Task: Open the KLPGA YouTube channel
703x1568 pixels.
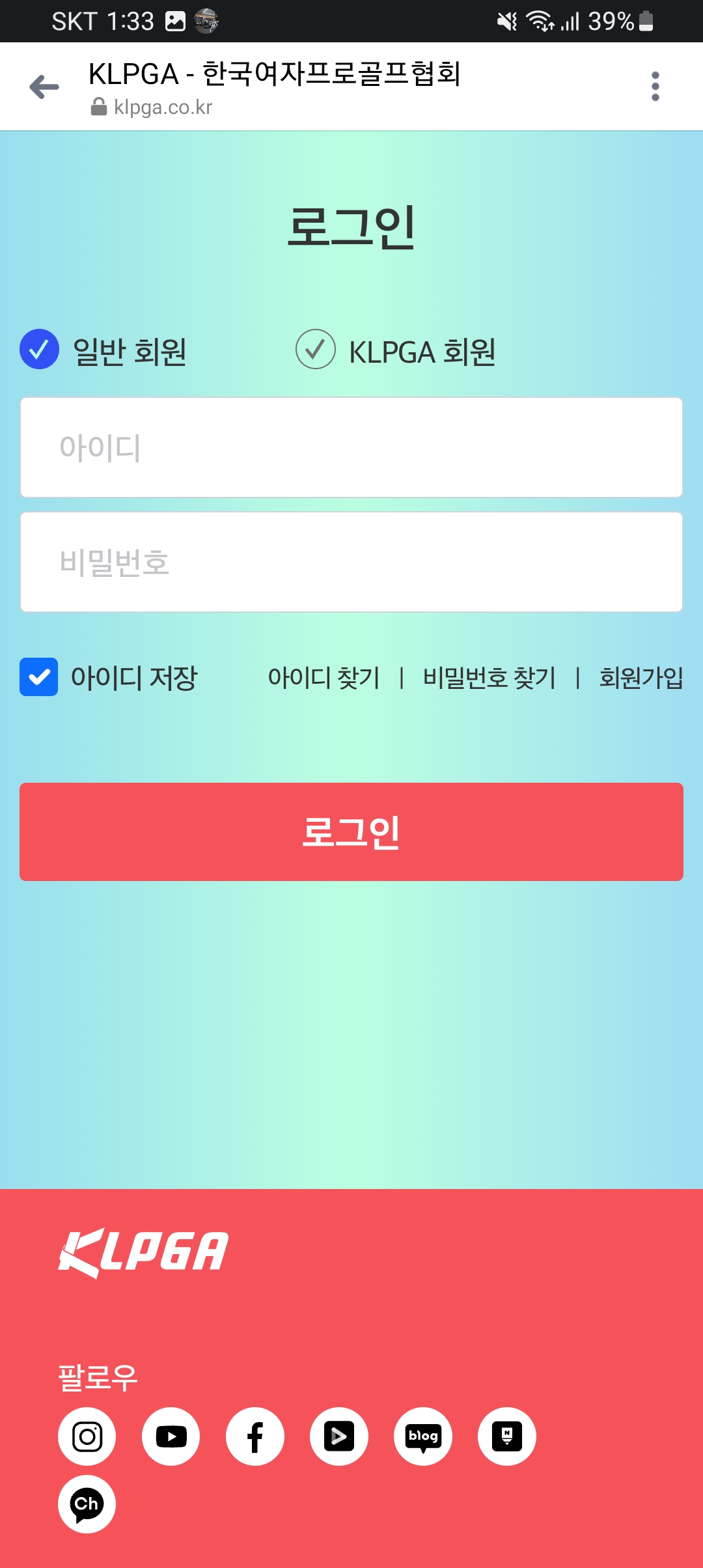Action: [x=171, y=1436]
